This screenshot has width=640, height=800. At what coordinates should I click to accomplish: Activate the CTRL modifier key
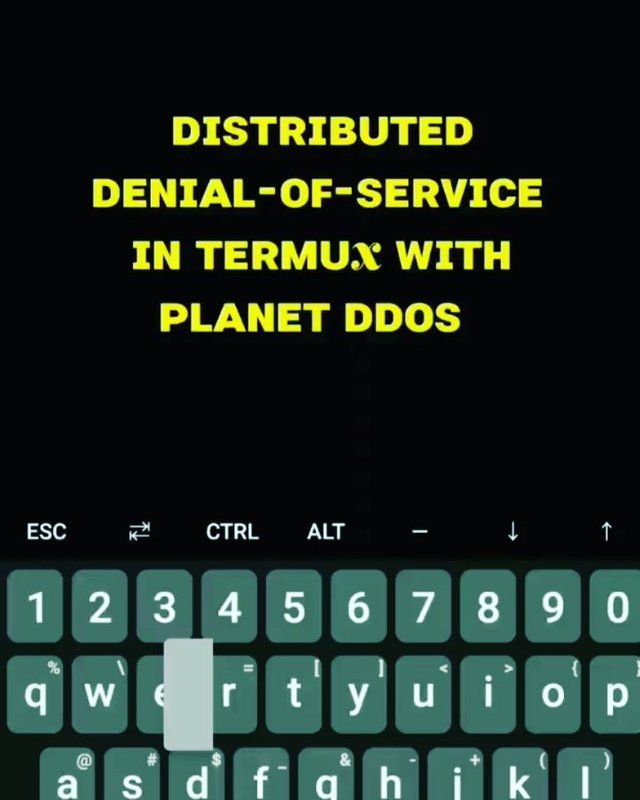[x=232, y=532]
